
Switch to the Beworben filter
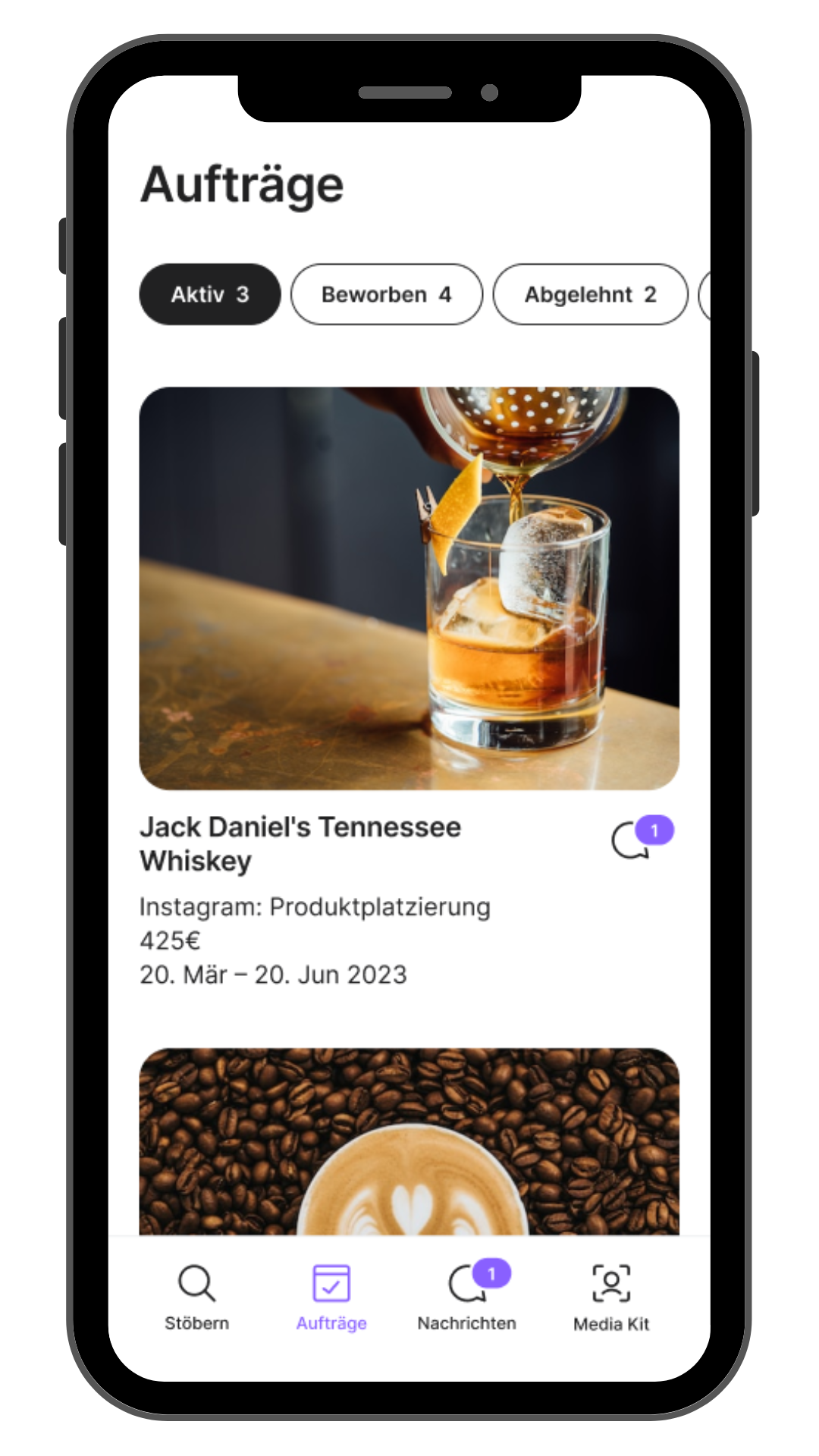386,294
